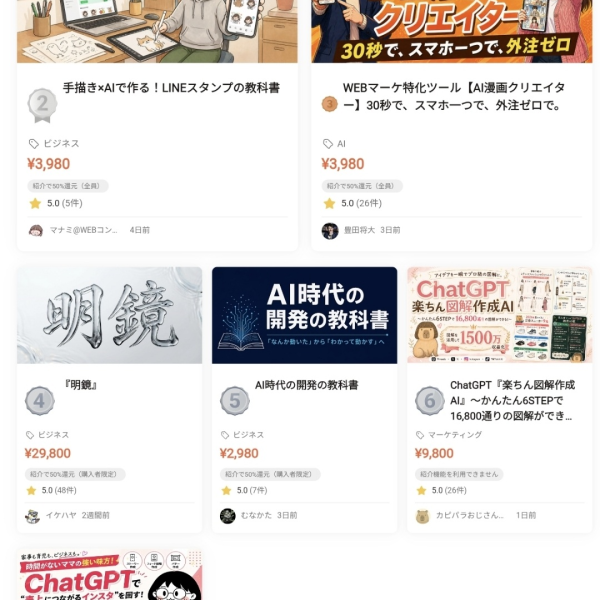Viewport: 600px width, 600px height.
Task: View author 豊田将大's profile
Action: pyautogui.click(x=357, y=230)
